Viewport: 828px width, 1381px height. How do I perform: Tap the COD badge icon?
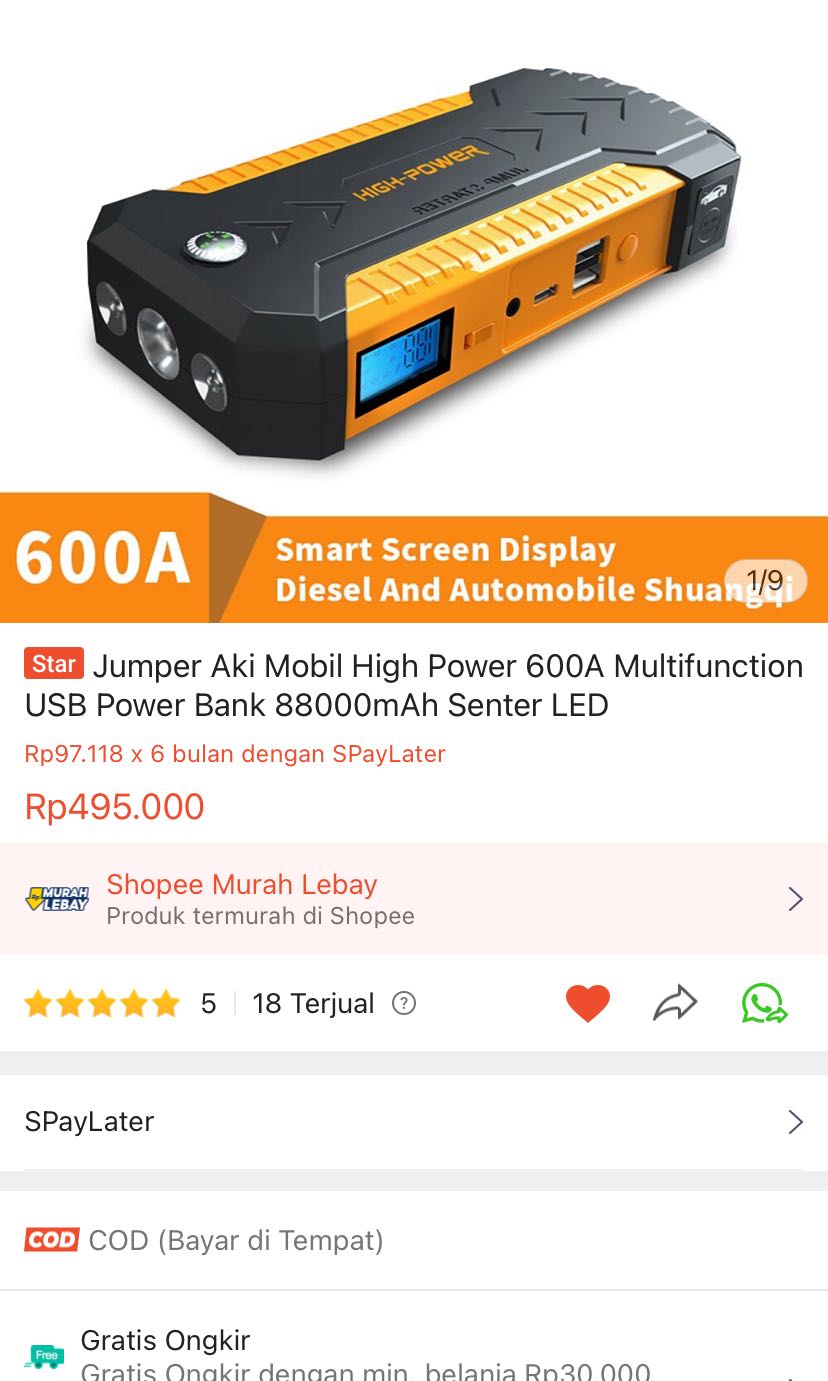point(51,1240)
